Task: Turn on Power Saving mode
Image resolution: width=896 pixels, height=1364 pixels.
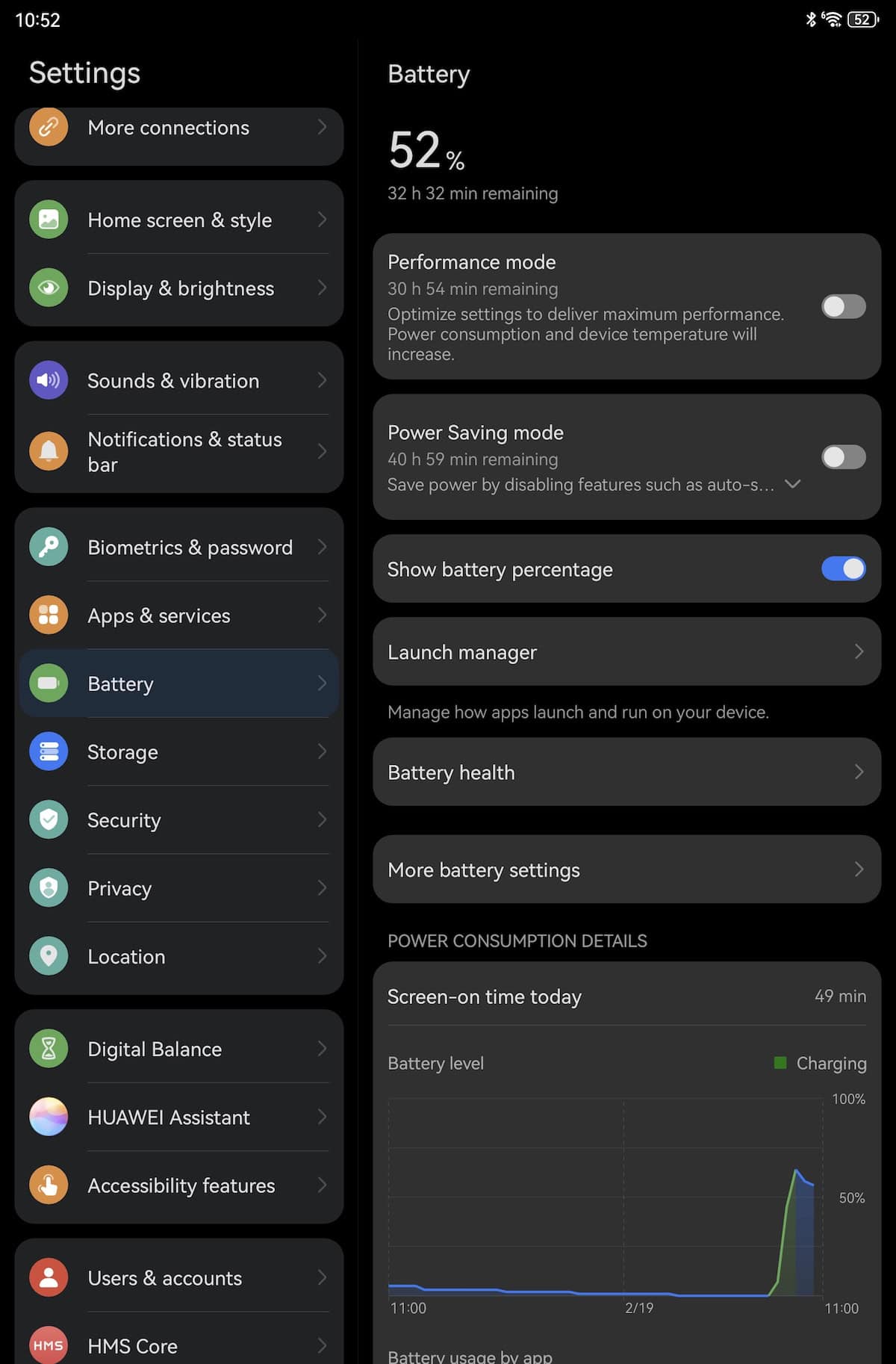Action: pos(843,457)
